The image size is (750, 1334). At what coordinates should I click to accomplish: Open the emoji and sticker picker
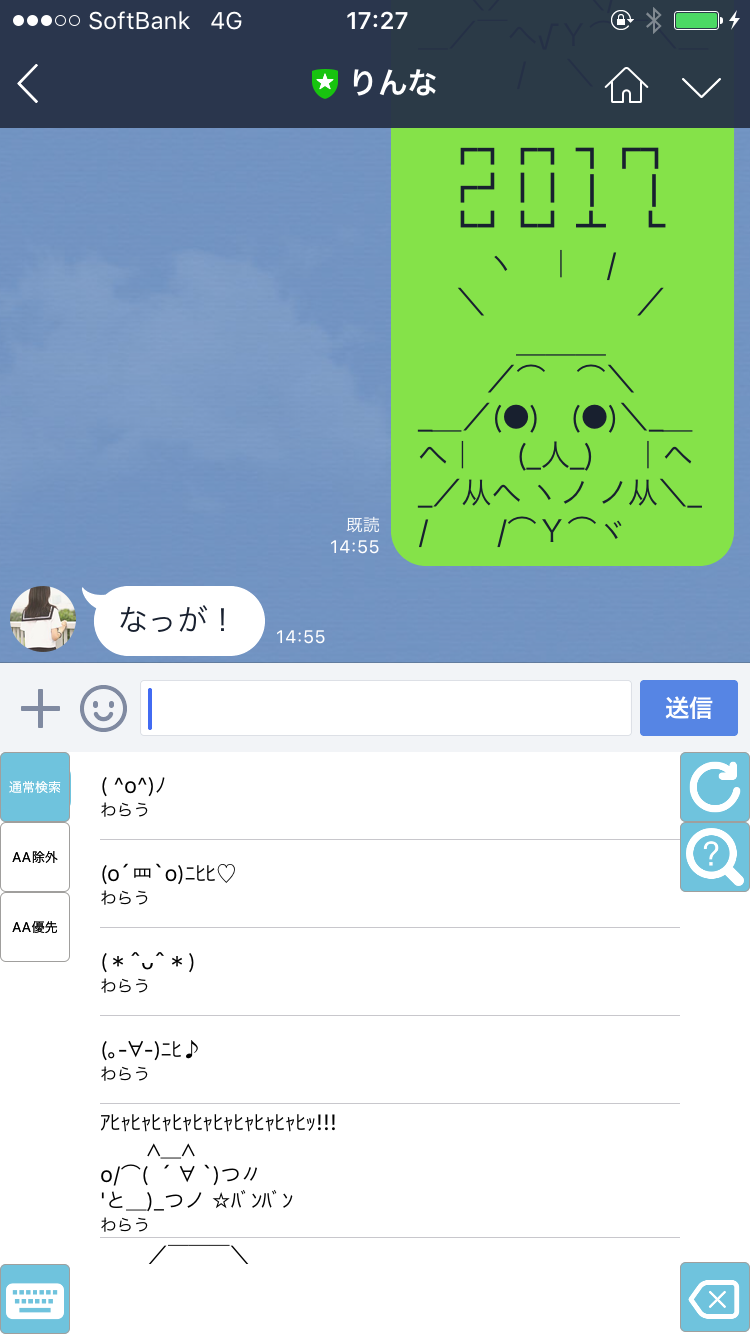tap(104, 708)
